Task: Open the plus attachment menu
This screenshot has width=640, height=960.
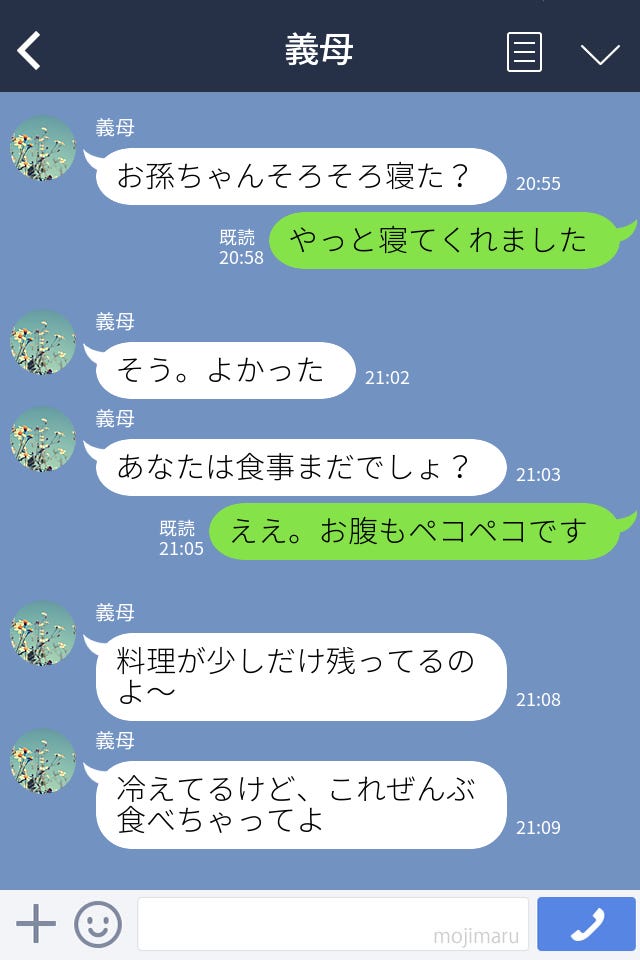Action: pyautogui.click(x=36, y=924)
